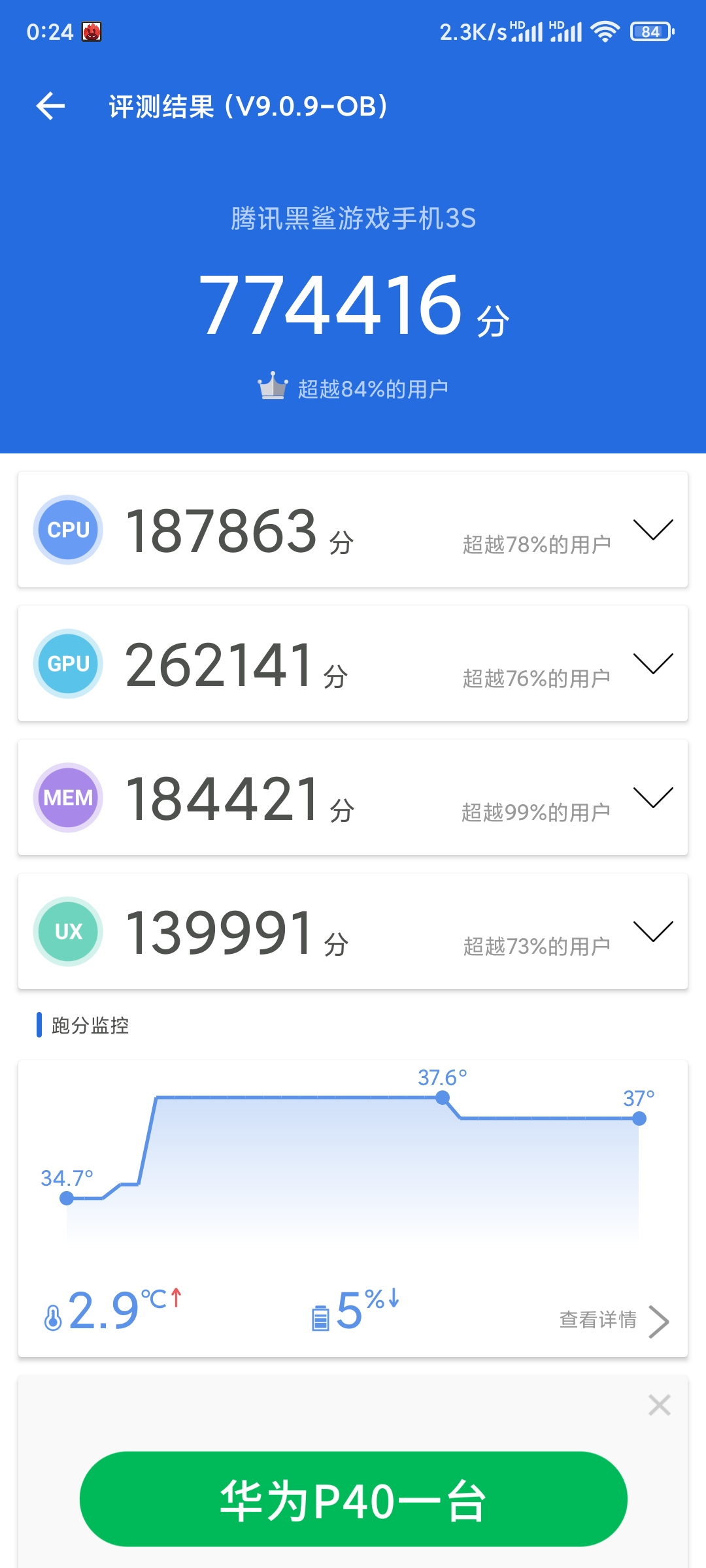Go back using the top-left arrow
Image resolution: width=706 pixels, height=1568 pixels.
50,106
